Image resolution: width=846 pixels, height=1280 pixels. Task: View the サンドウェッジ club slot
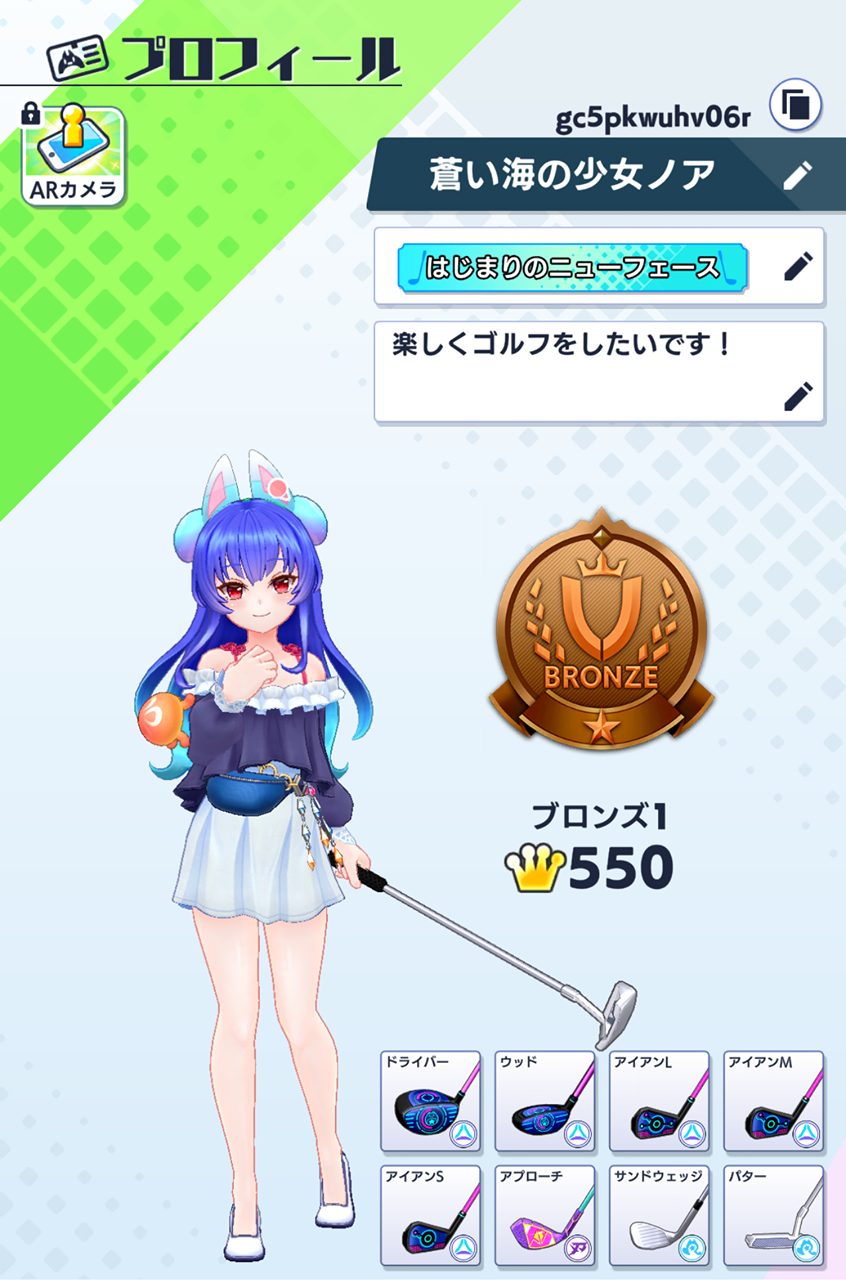tap(659, 1215)
